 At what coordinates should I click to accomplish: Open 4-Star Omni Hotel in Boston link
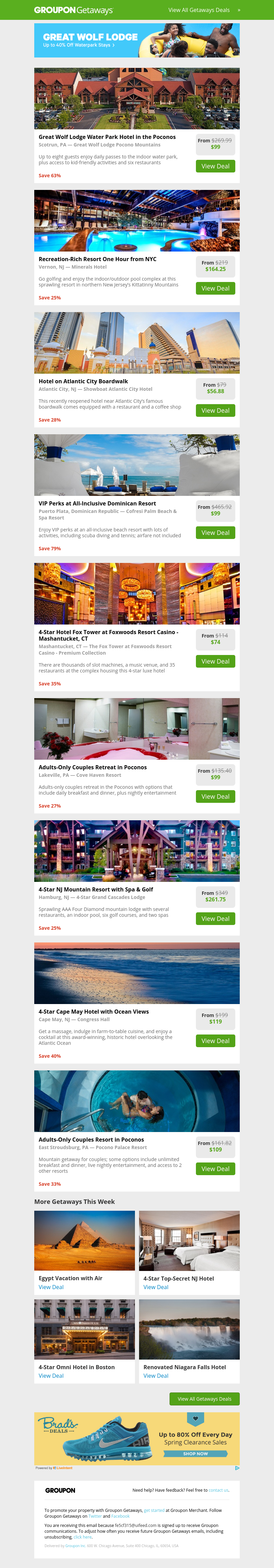tap(51, 1376)
